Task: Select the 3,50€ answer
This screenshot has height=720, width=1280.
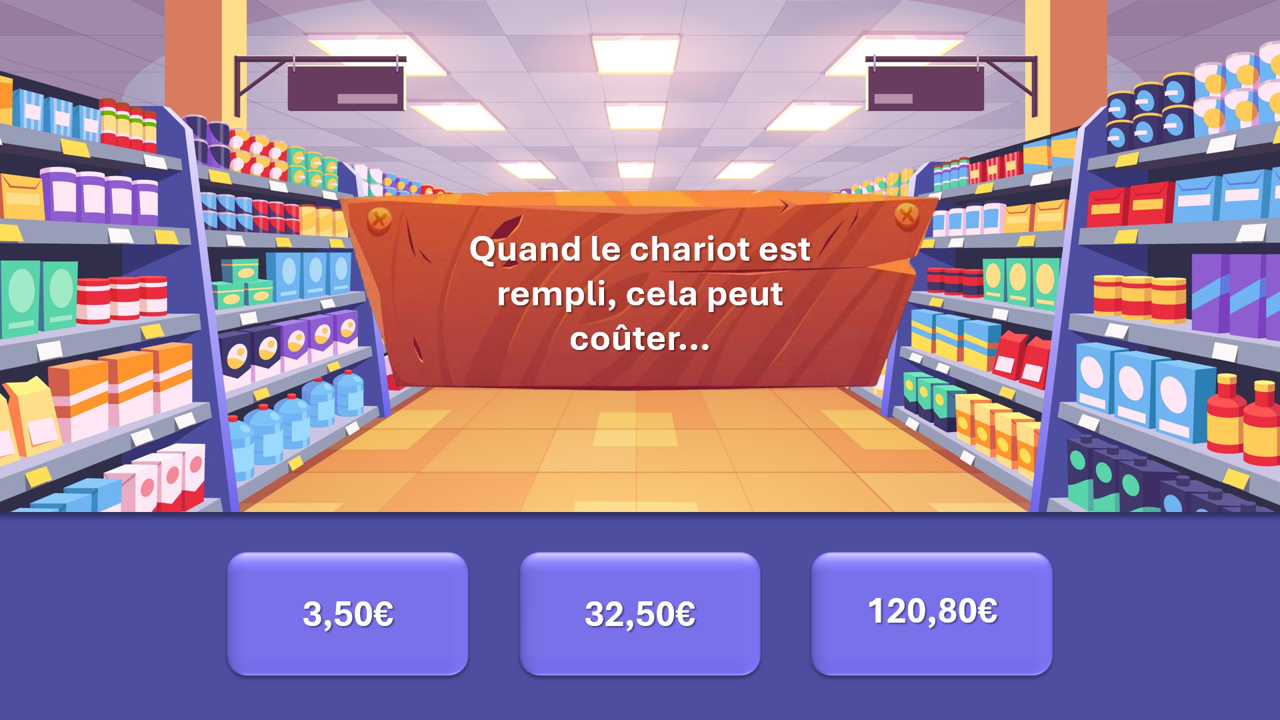Action: 347,614
